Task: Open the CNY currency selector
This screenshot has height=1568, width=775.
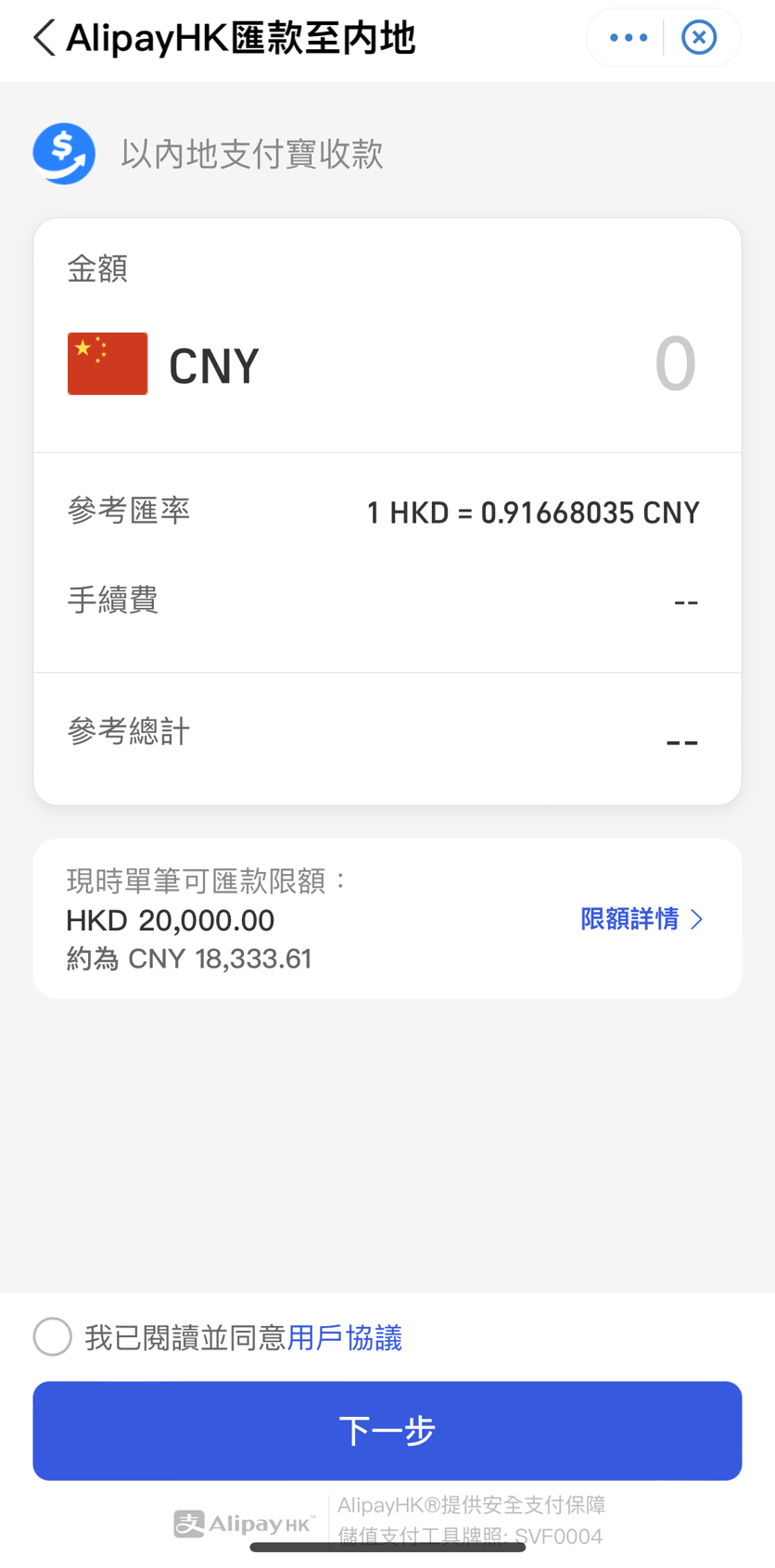Action: pos(213,365)
